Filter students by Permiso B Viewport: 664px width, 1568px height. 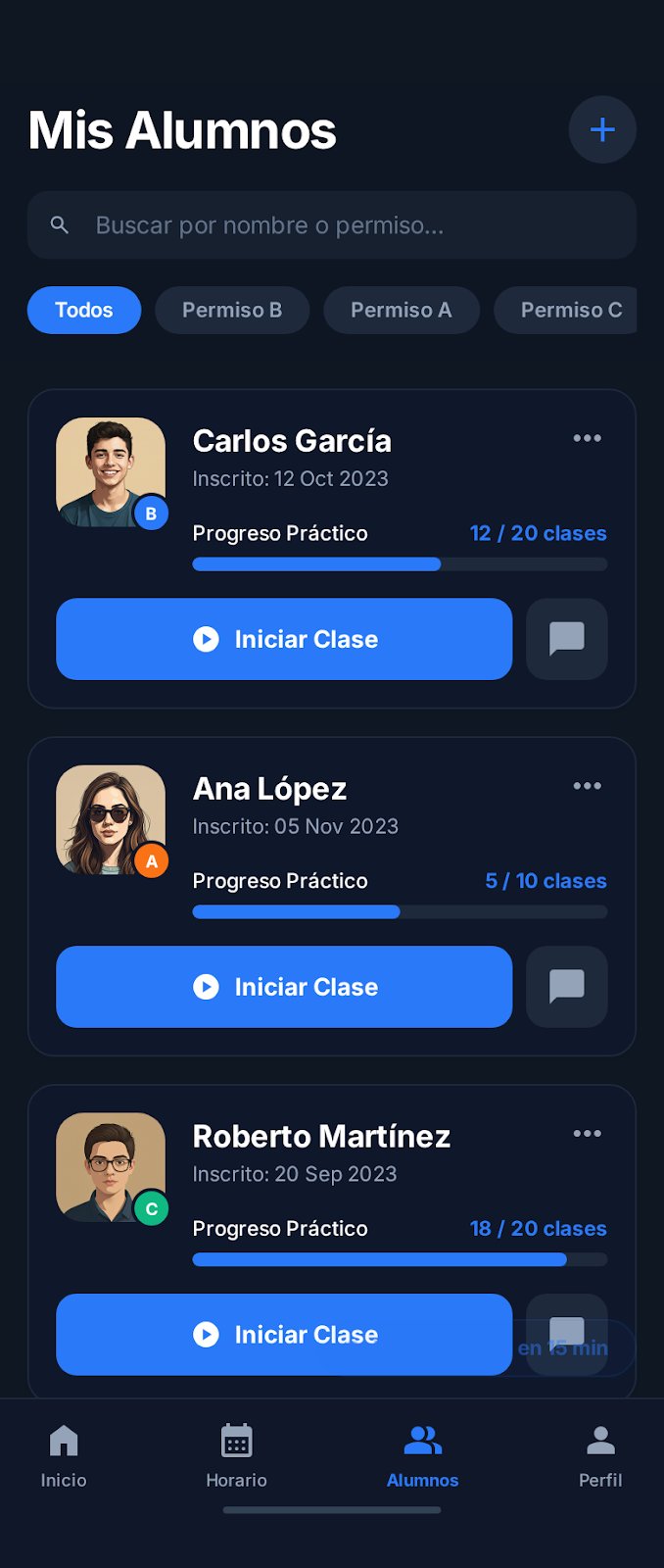232,310
